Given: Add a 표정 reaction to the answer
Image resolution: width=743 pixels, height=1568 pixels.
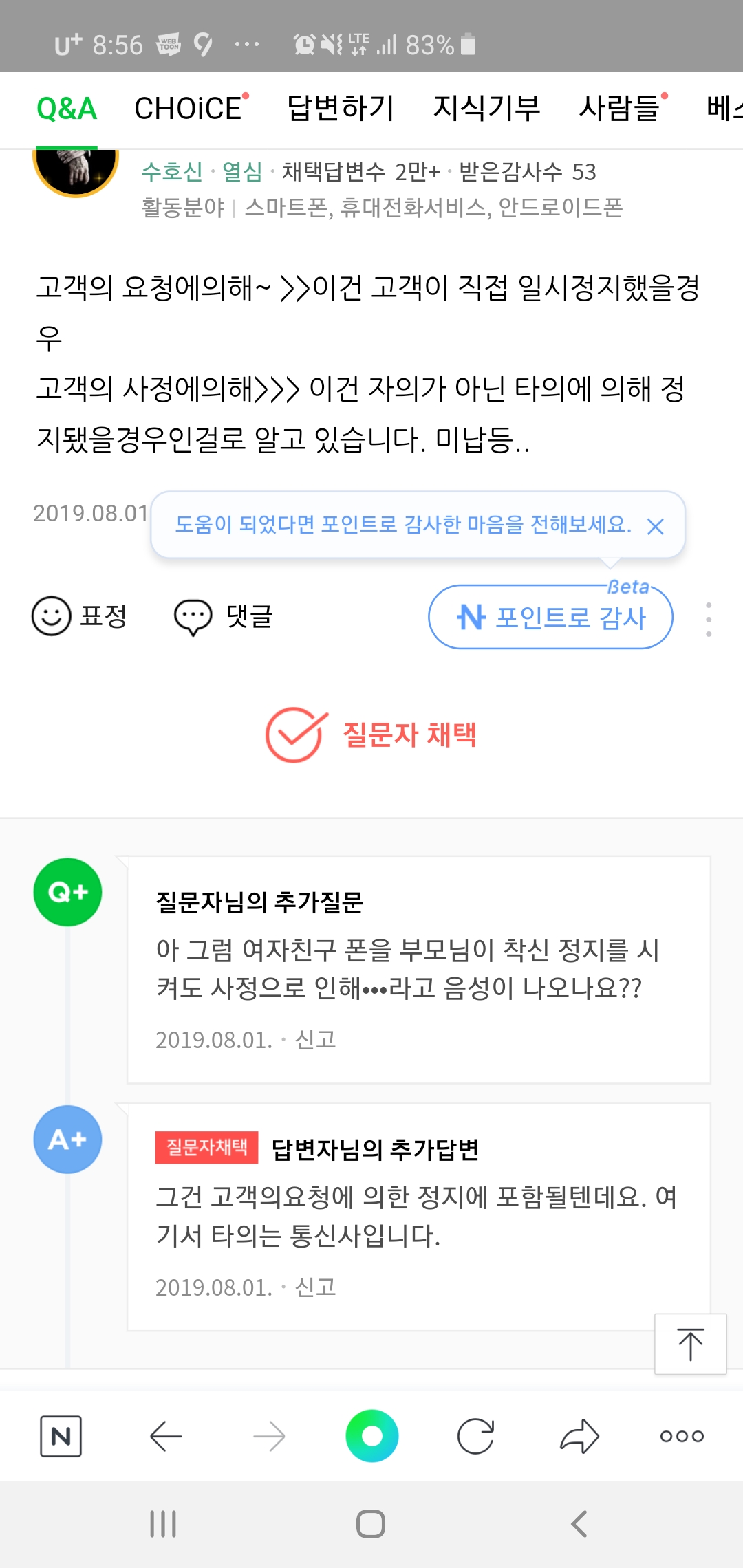Looking at the screenshot, I should tap(80, 616).
